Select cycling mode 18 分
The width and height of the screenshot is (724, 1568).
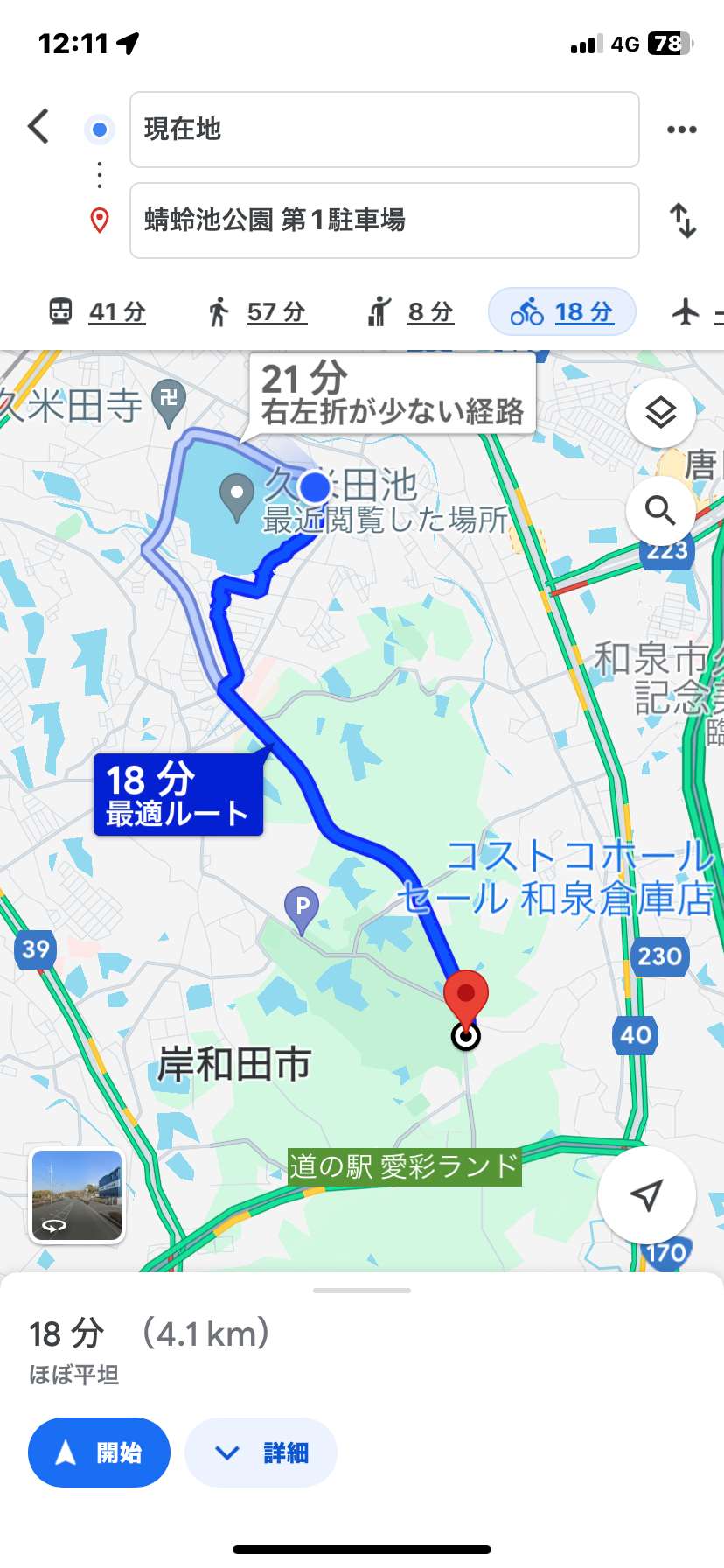(561, 311)
